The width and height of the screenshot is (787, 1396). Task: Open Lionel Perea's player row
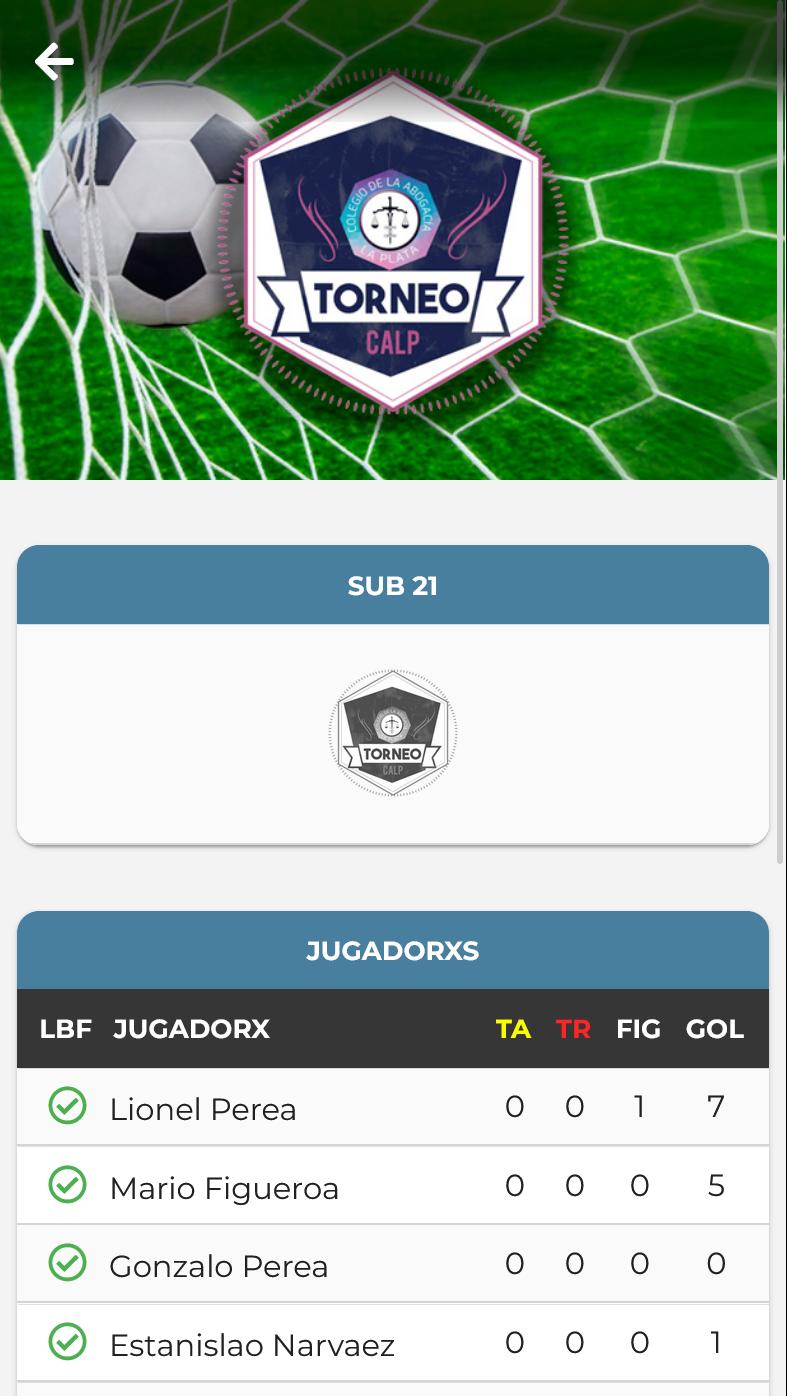[393, 1107]
